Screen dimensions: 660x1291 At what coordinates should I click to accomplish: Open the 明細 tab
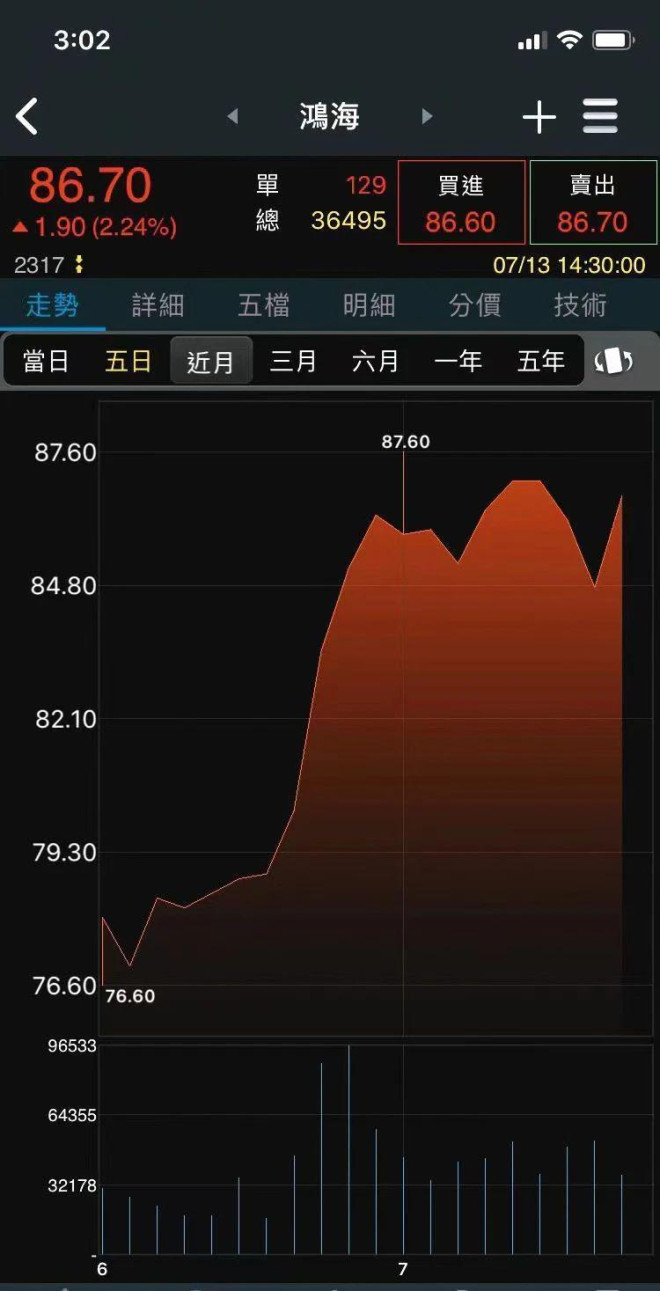click(x=369, y=305)
